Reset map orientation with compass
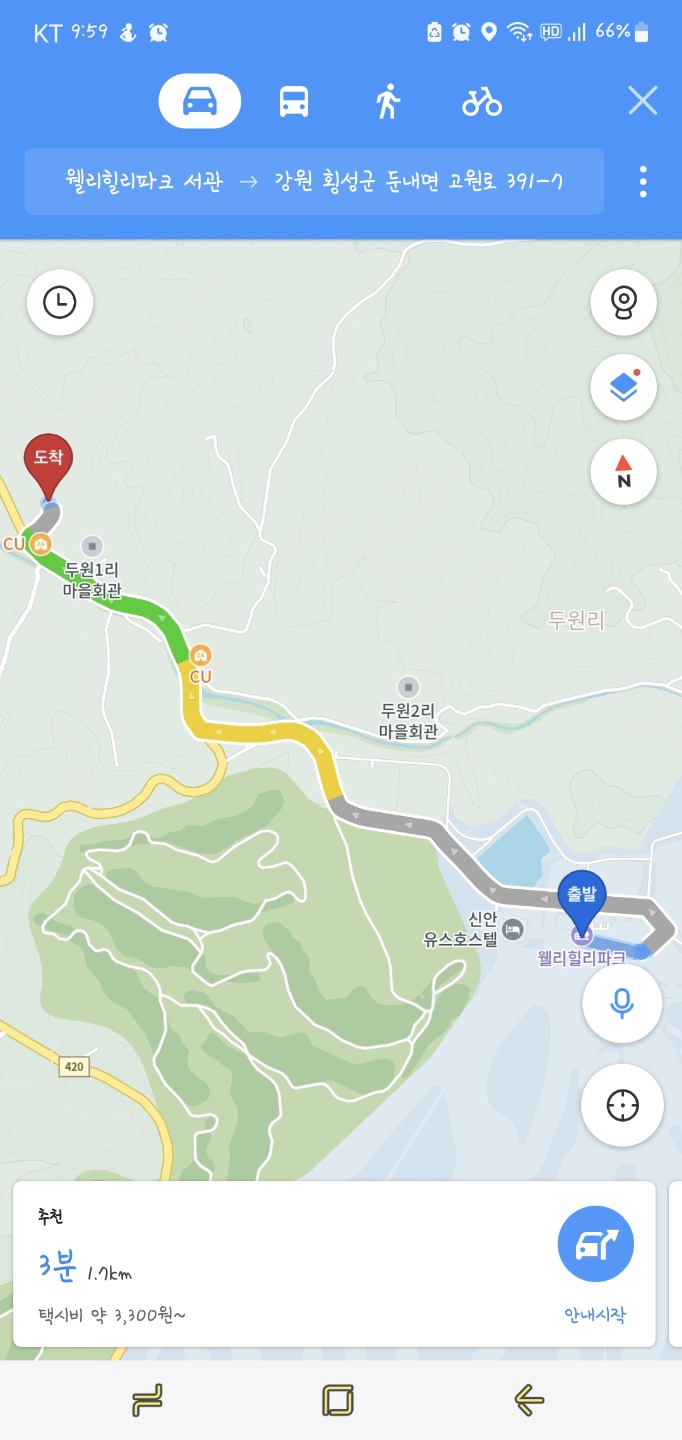The height and width of the screenshot is (1440, 682). (623, 471)
